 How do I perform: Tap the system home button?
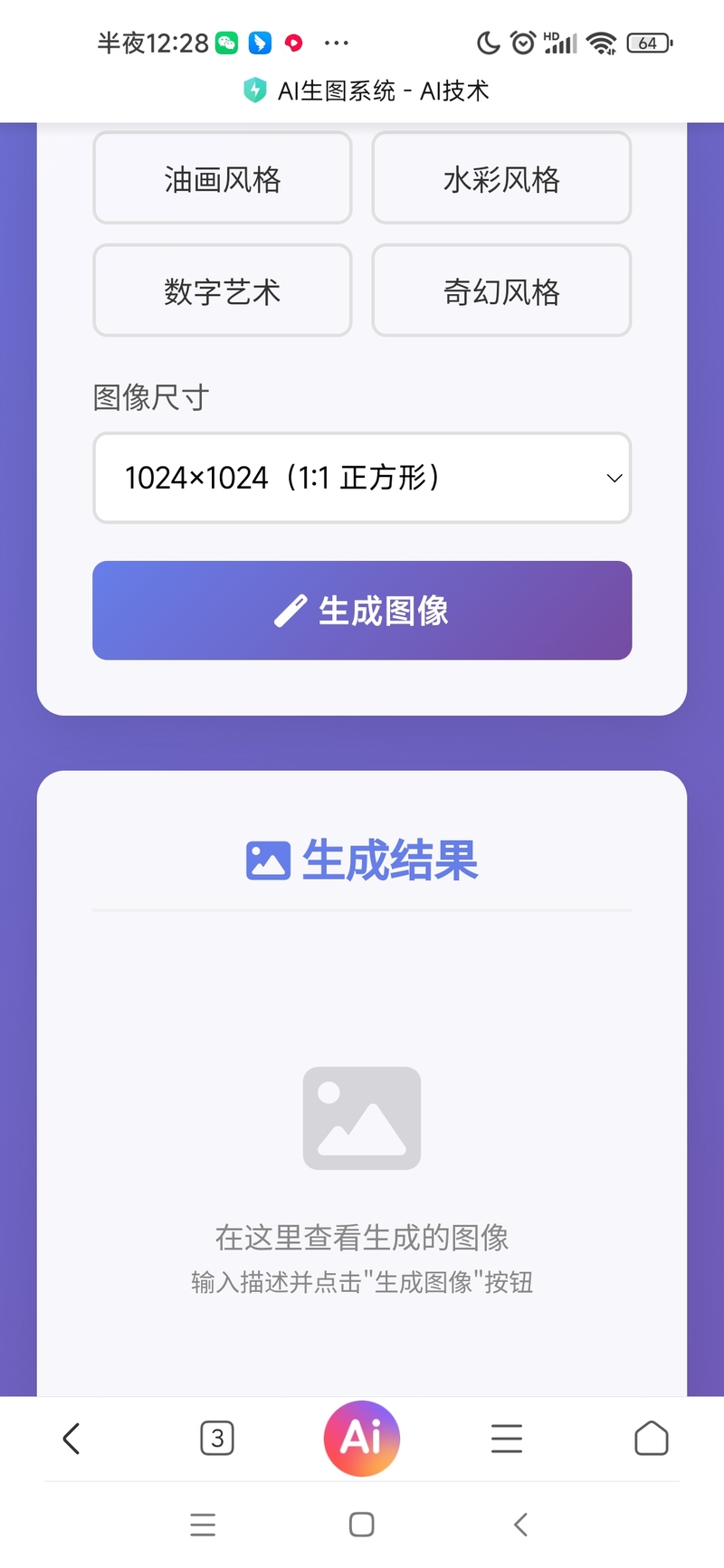pyautogui.click(x=362, y=1525)
